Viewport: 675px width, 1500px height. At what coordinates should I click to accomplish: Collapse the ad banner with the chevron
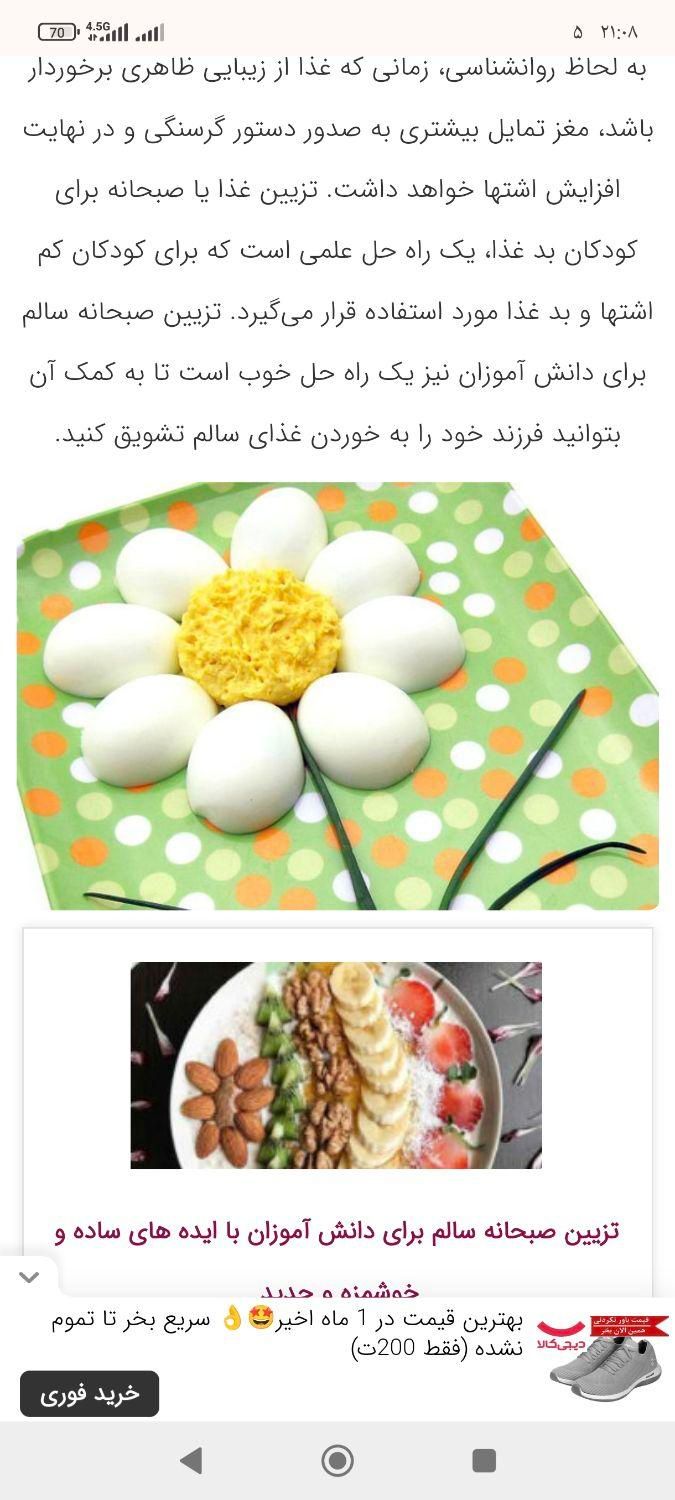pos(29,1277)
